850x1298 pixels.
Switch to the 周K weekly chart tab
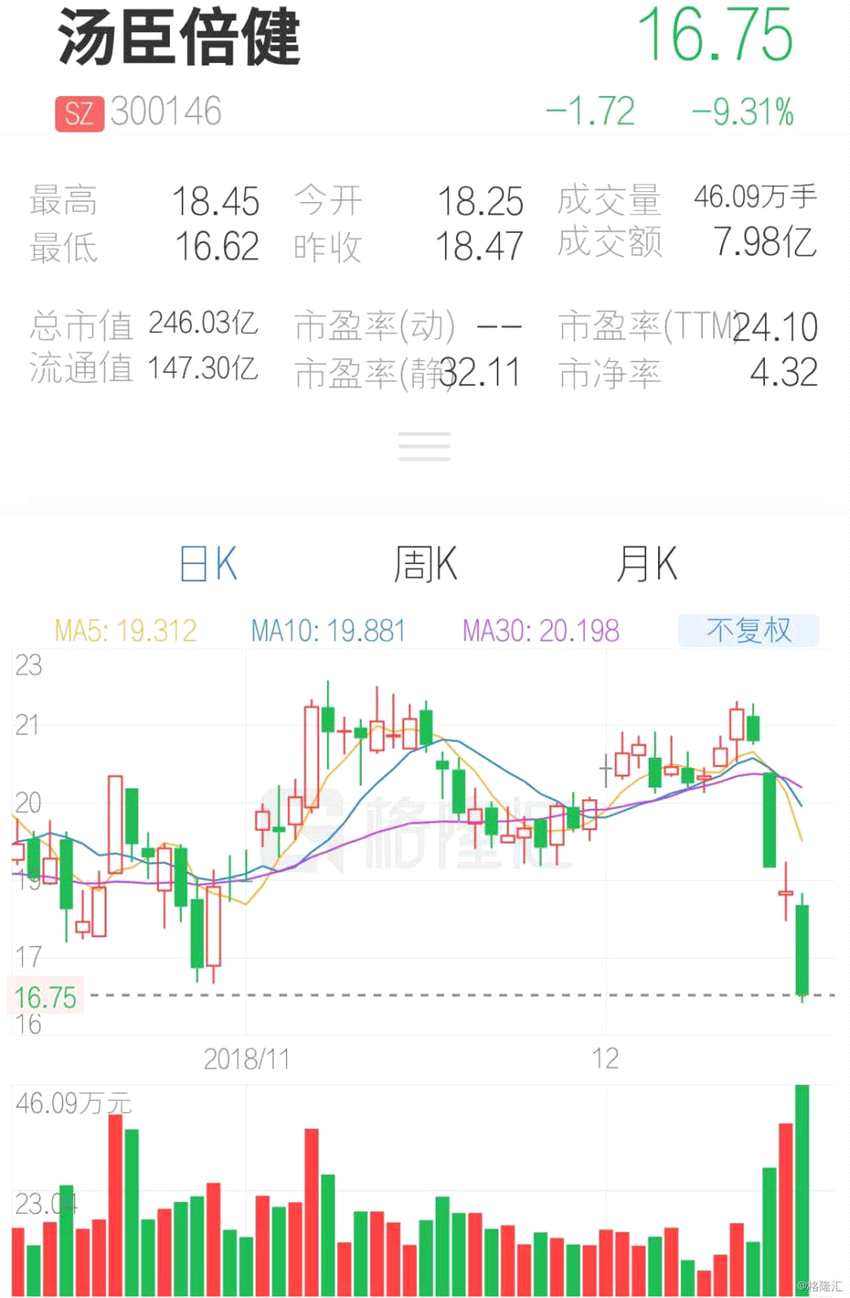(425, 565)
